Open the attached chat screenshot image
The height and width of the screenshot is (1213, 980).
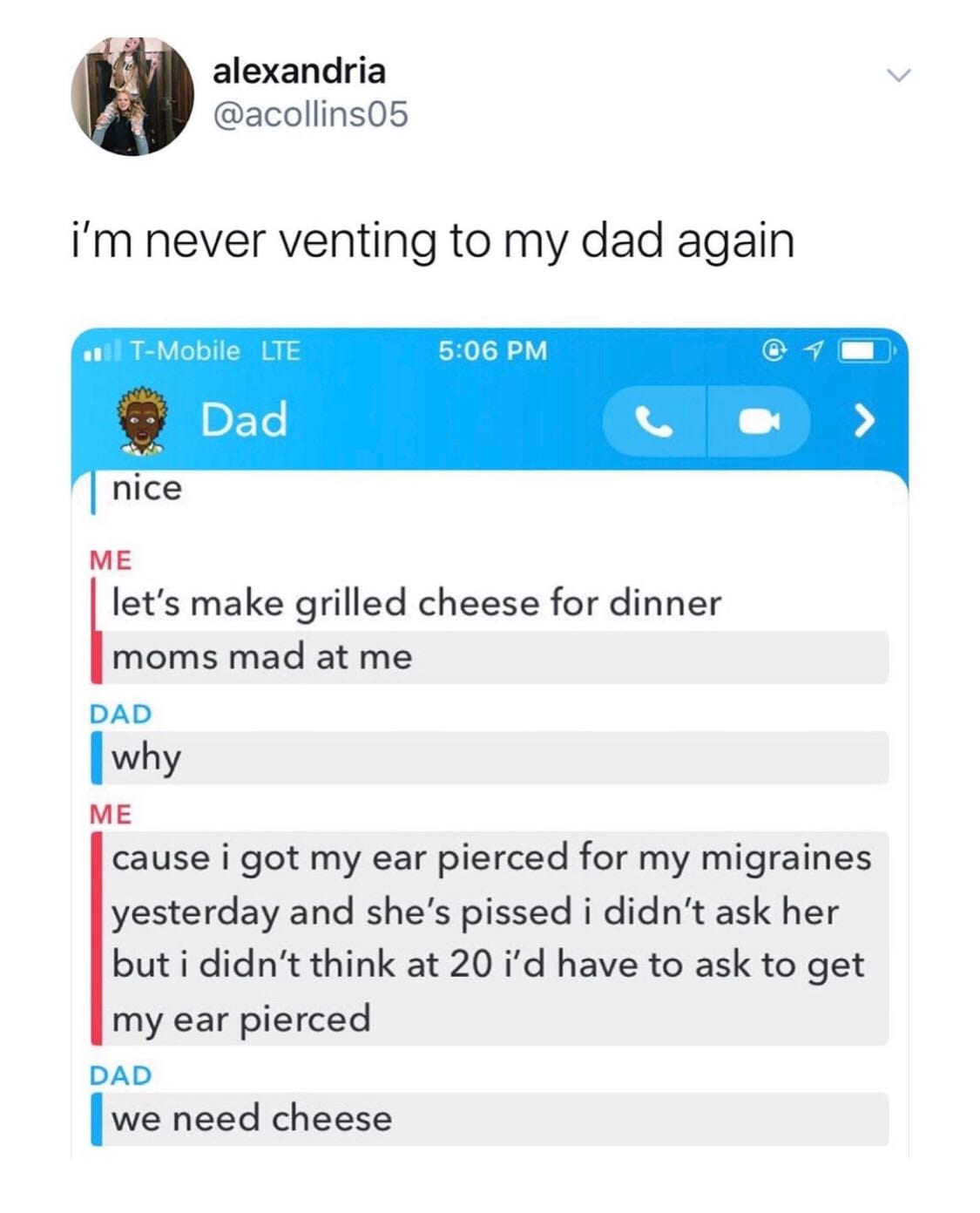490,741
